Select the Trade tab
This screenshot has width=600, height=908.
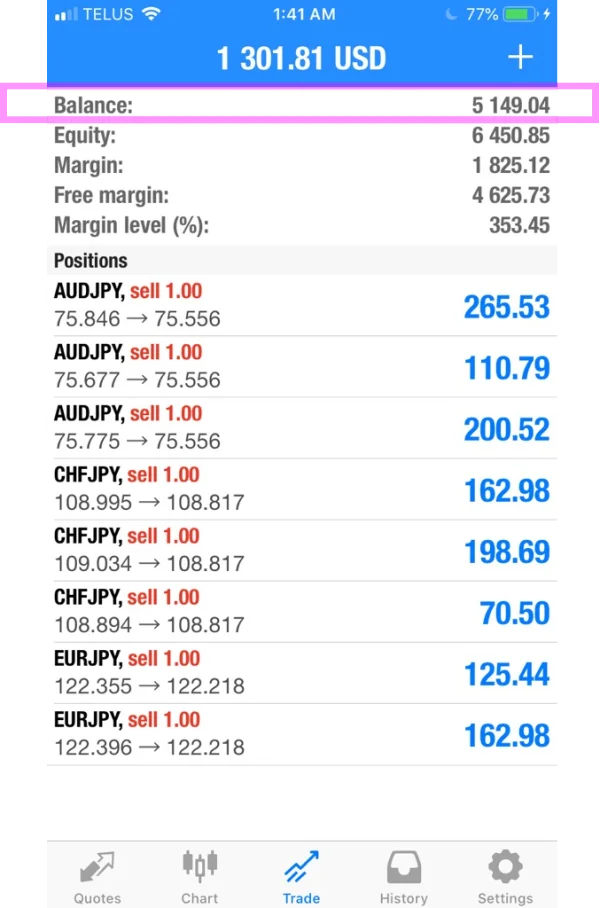click(x=301, y=876)
